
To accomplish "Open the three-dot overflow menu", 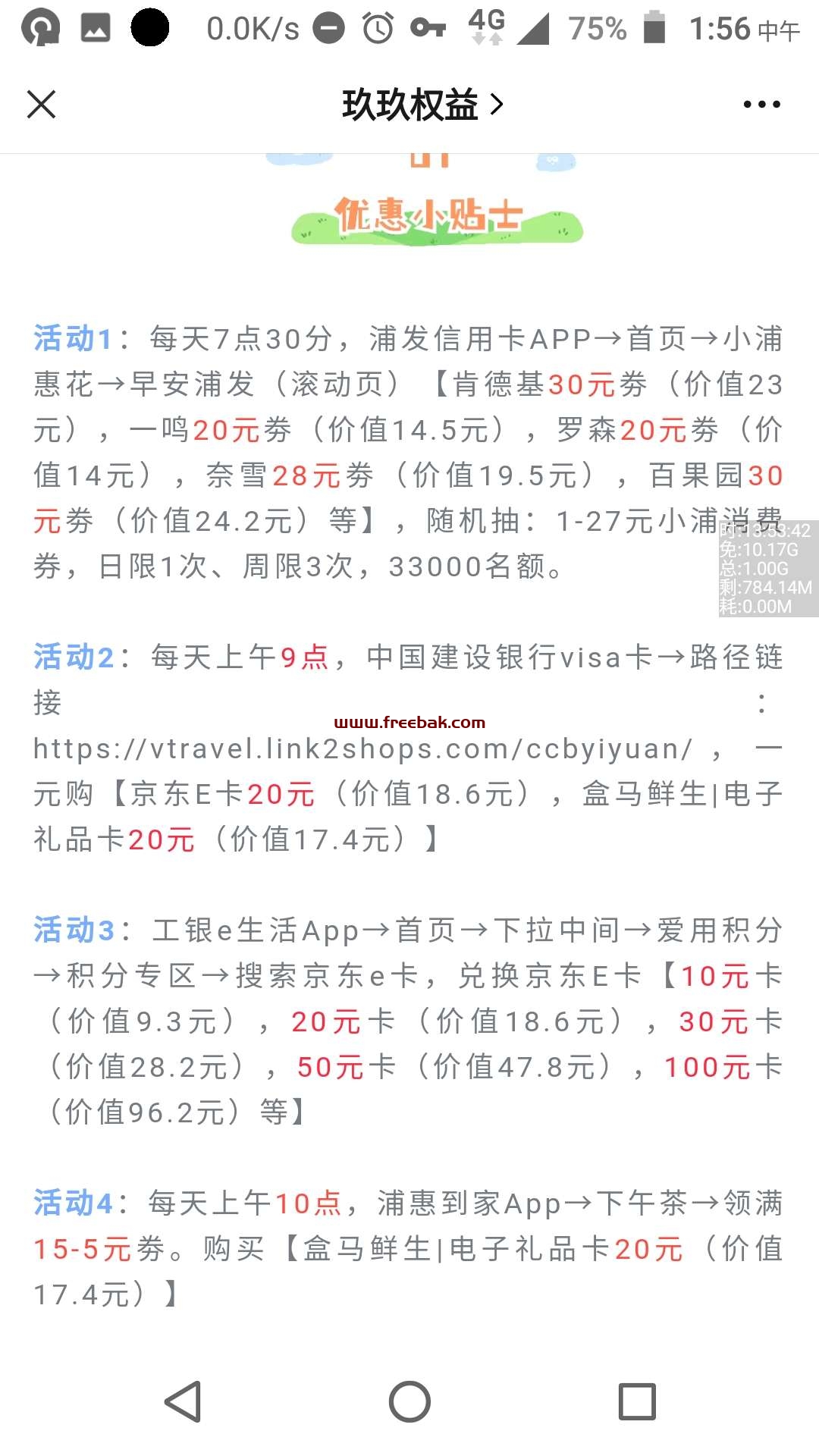I will (x=761, y=105).
